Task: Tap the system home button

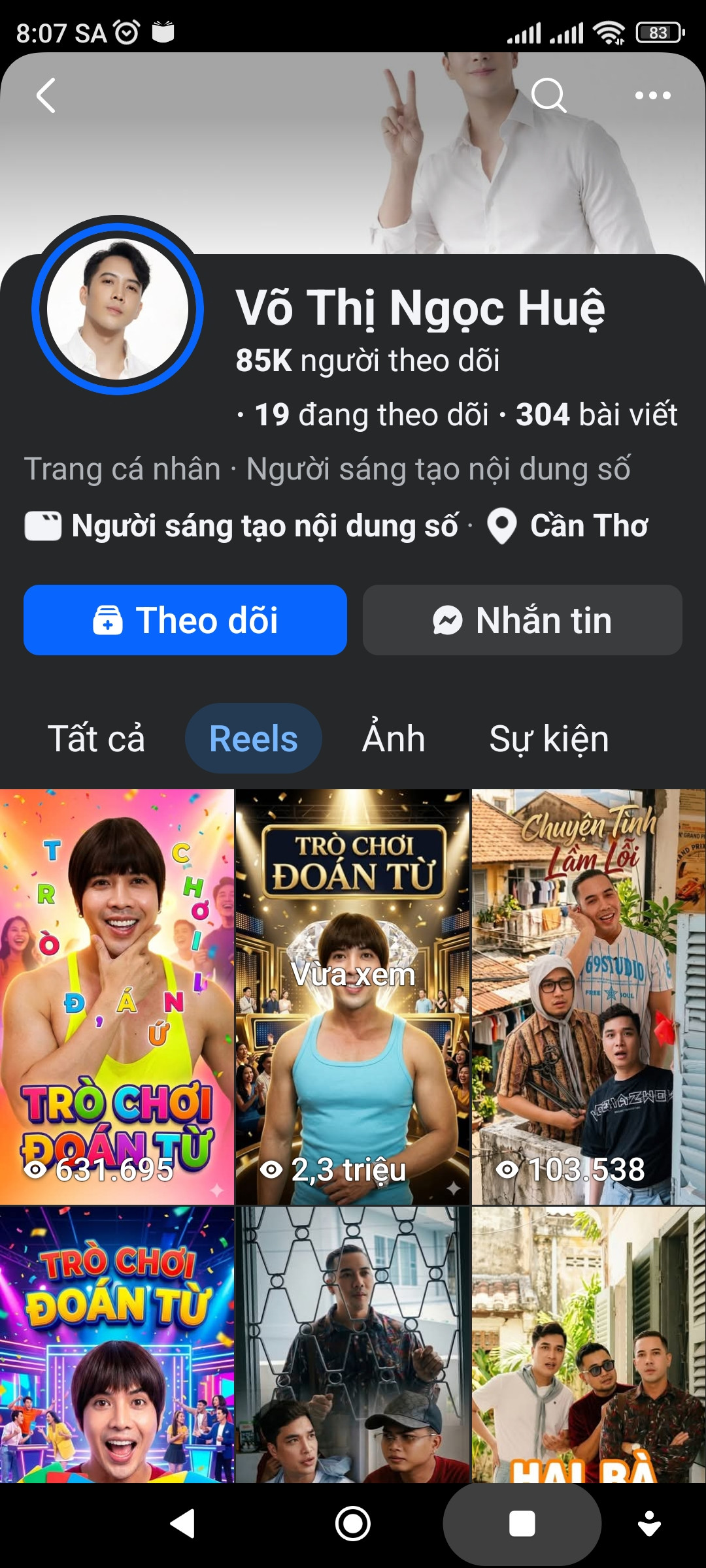Action: [353, 1524]
